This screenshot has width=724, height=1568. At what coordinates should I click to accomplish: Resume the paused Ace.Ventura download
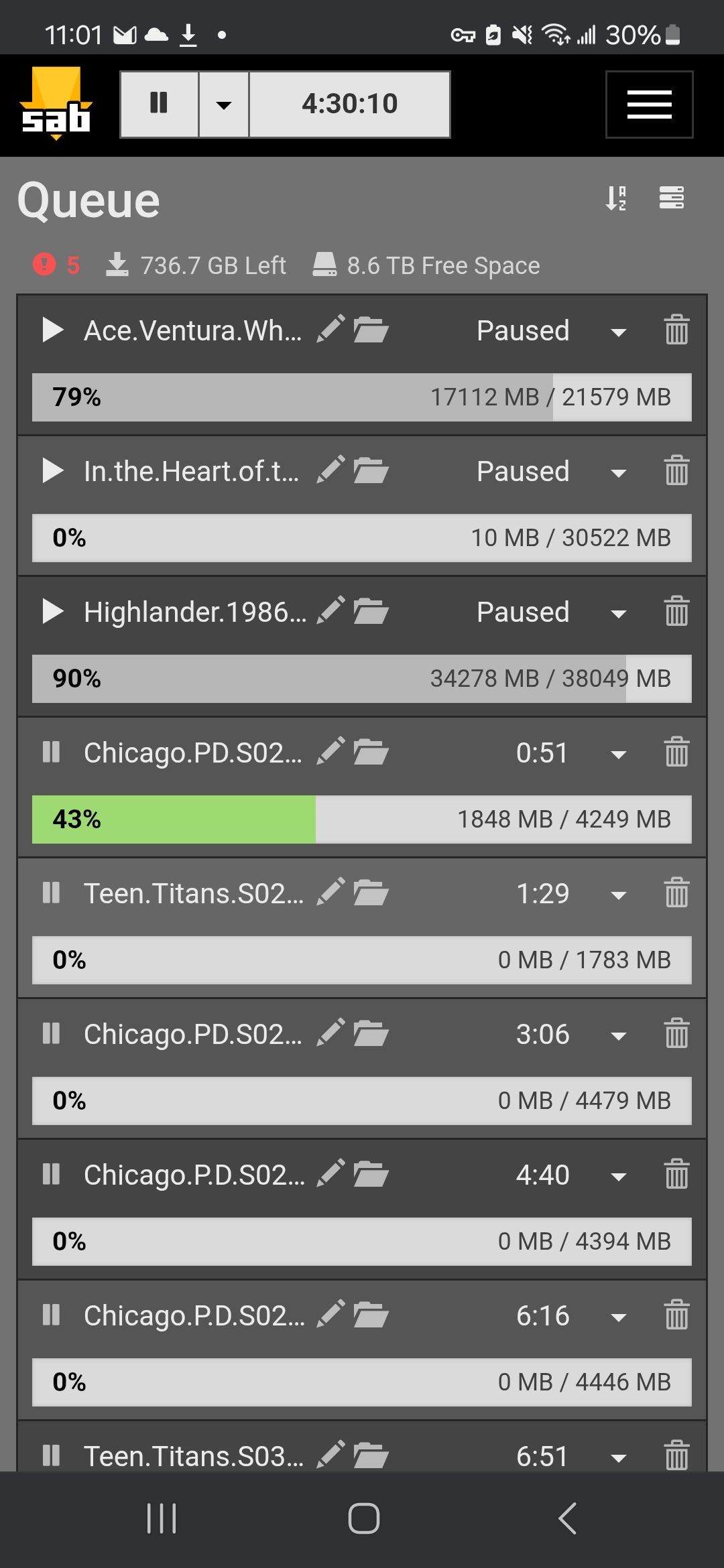(52, 330)
